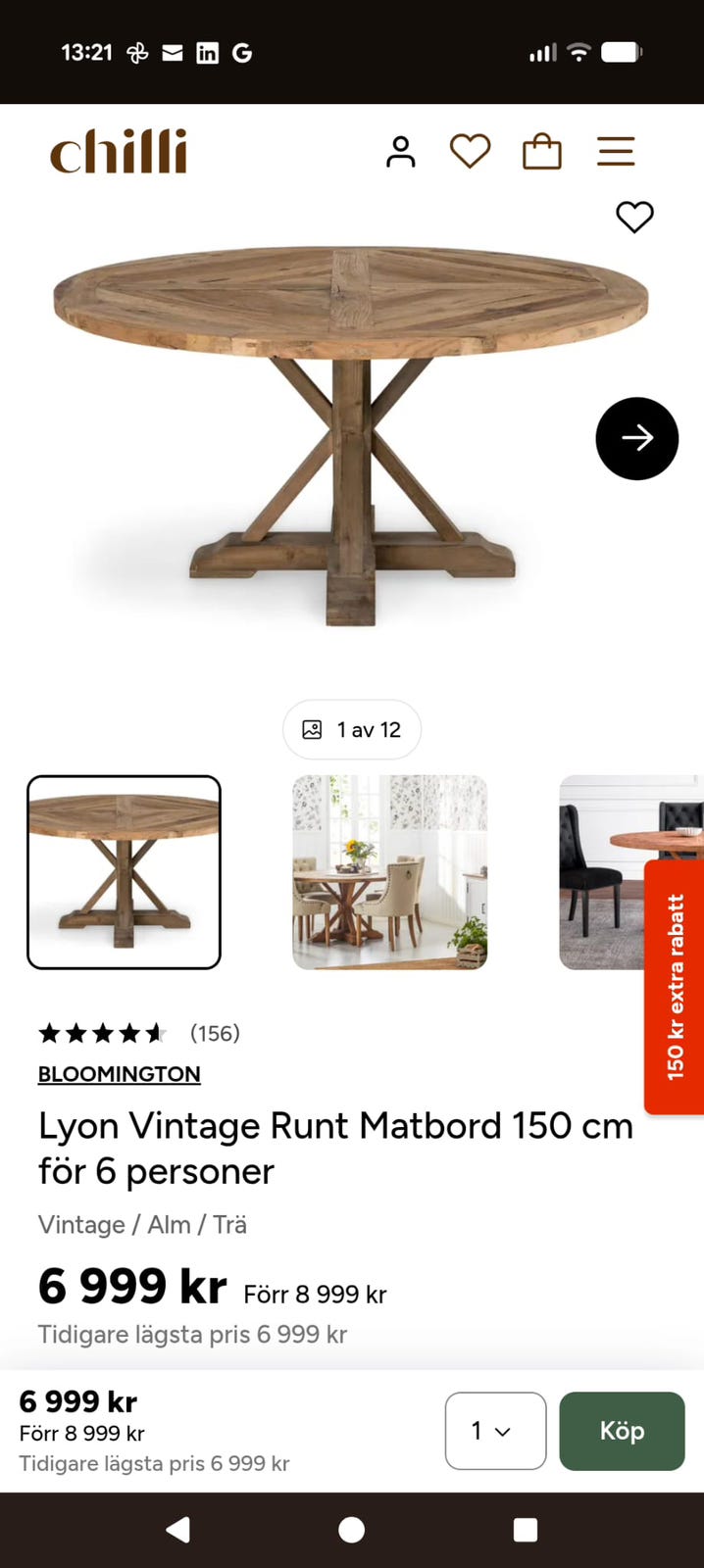This screenshot has height=1568, width=704.
Task: Open the image gallery counter 1 av 12
Action: 352,729
